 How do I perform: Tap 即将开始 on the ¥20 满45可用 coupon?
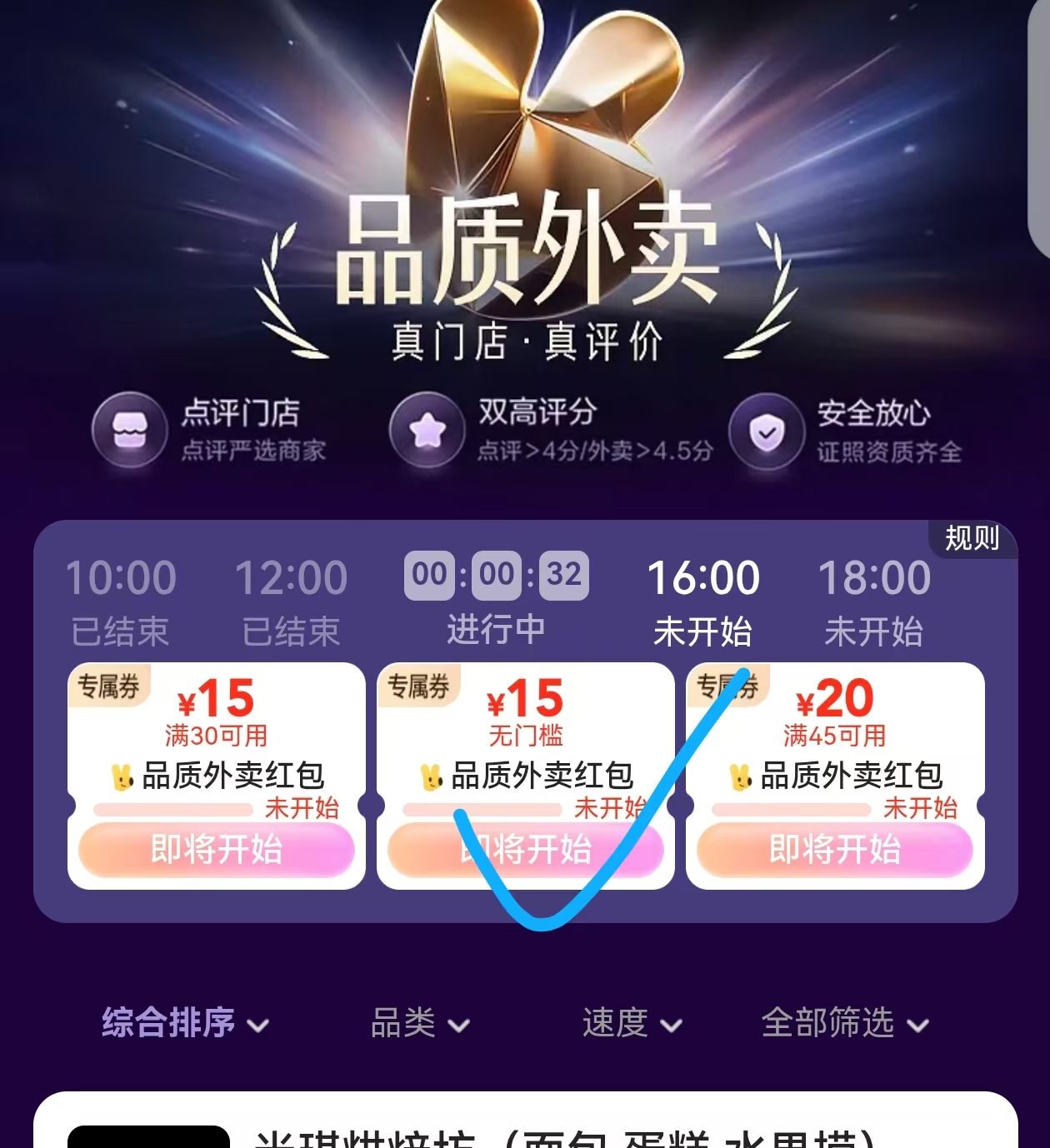835,851
